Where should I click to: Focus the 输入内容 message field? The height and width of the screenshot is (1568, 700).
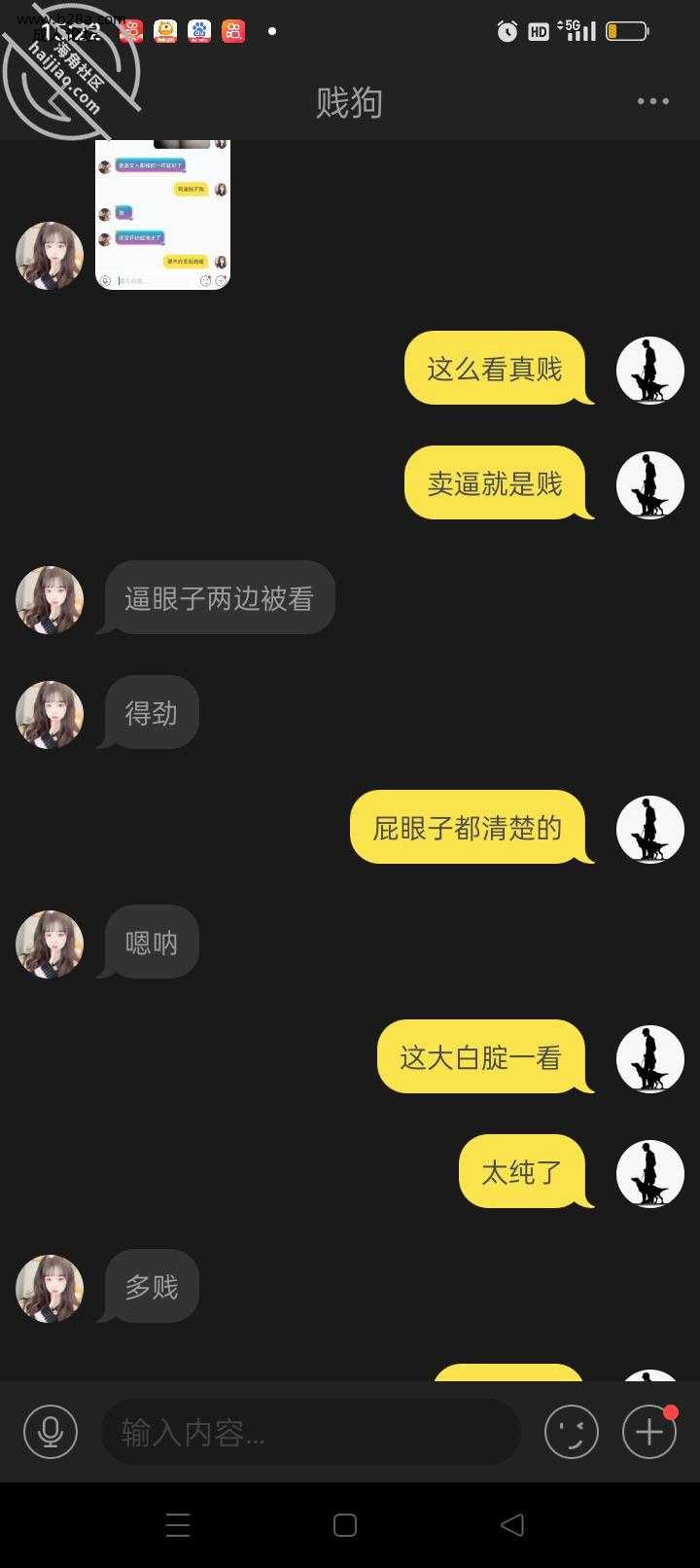311,1432
